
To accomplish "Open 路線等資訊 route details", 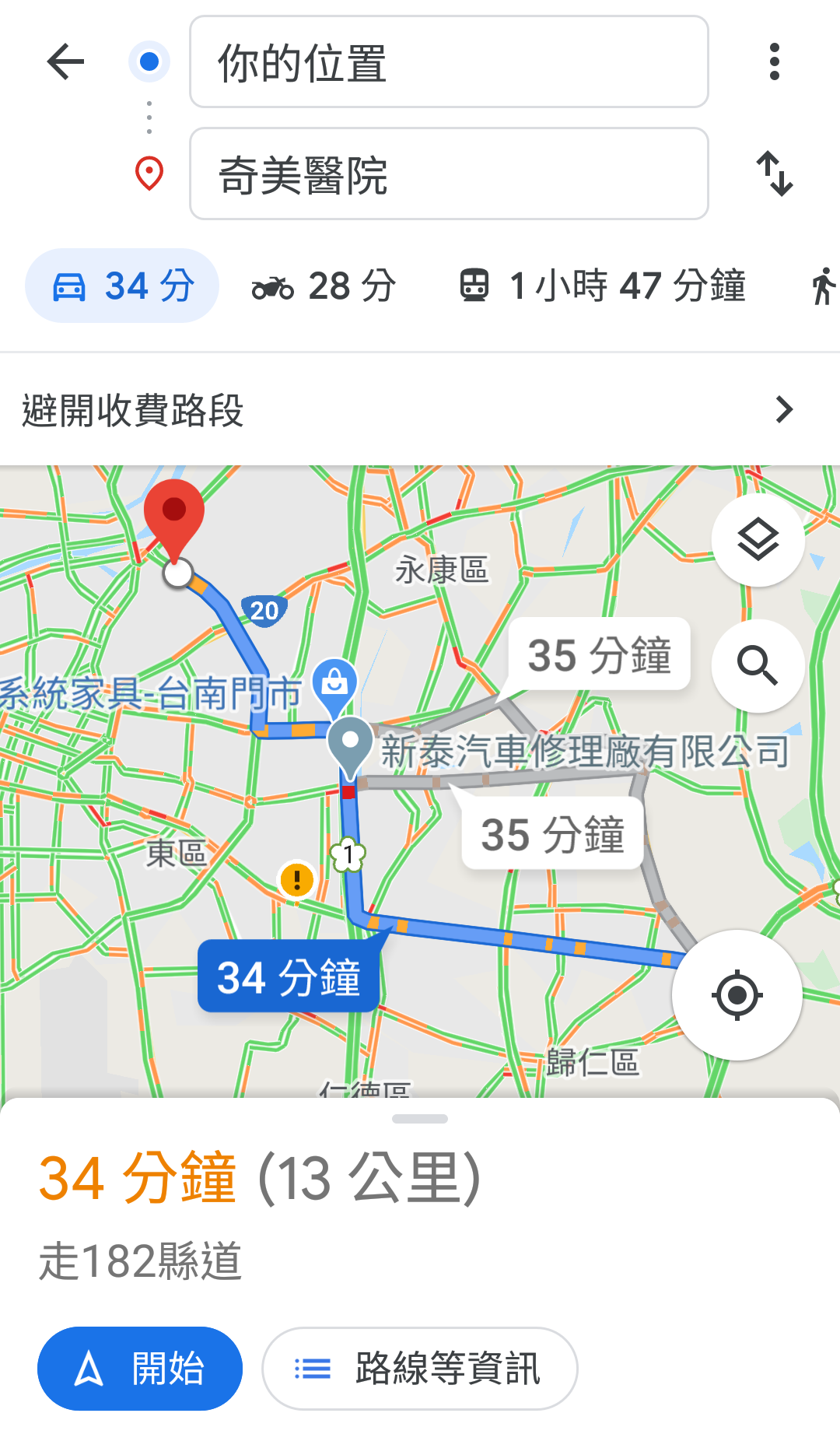I will (420, 1368).
